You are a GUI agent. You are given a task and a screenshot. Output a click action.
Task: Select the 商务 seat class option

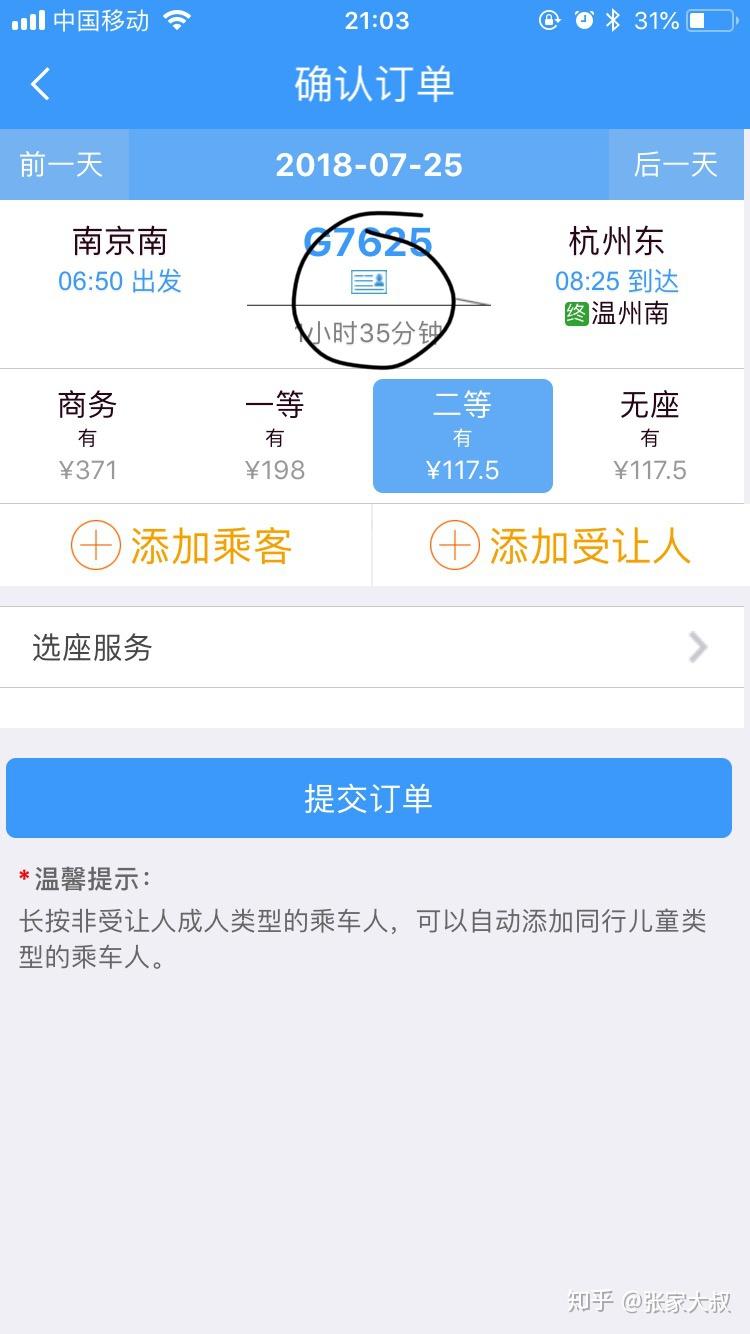(87, 435)
